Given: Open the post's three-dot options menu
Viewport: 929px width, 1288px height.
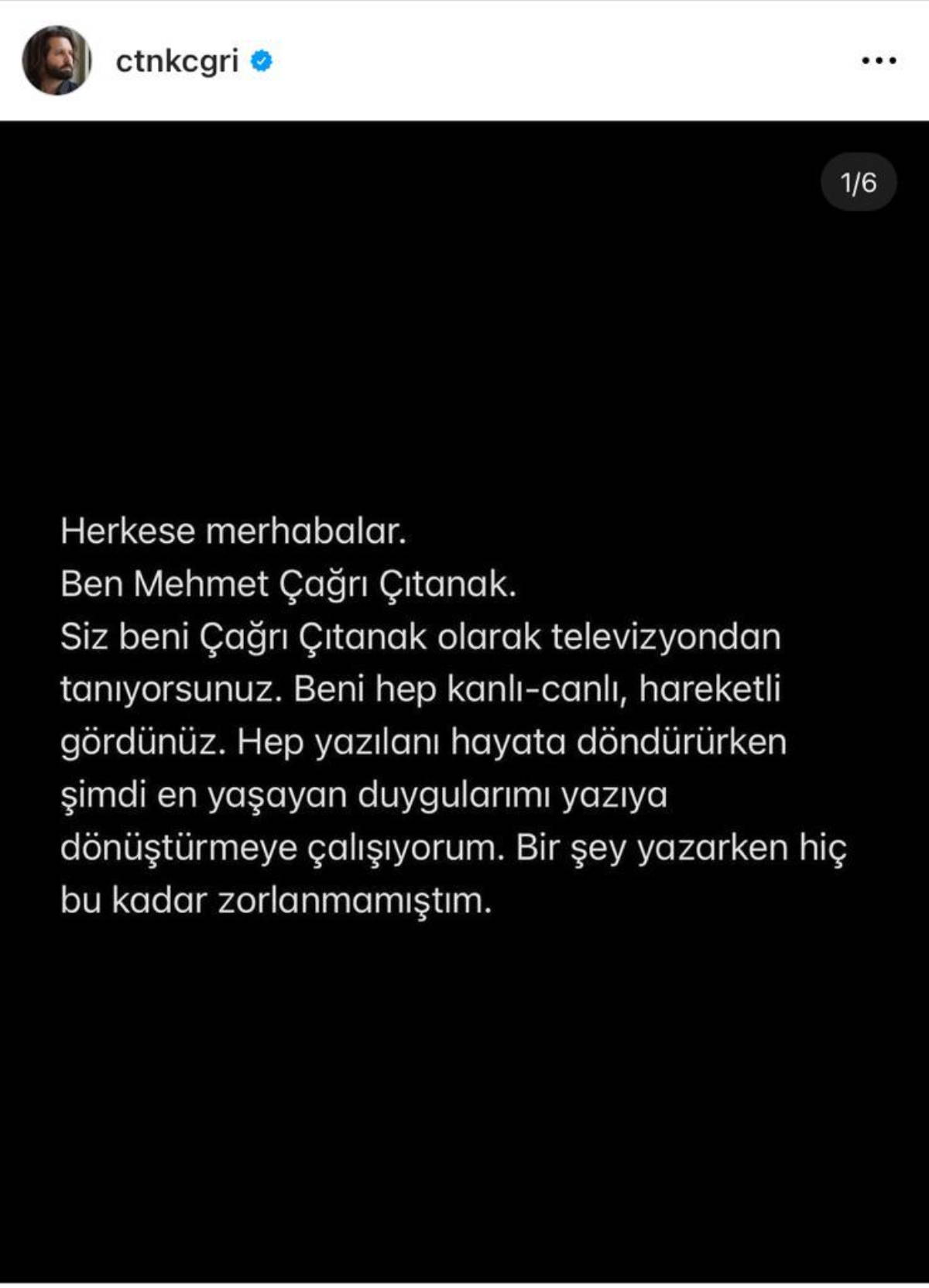Looking at the screenshot, I should pos(879,60).
